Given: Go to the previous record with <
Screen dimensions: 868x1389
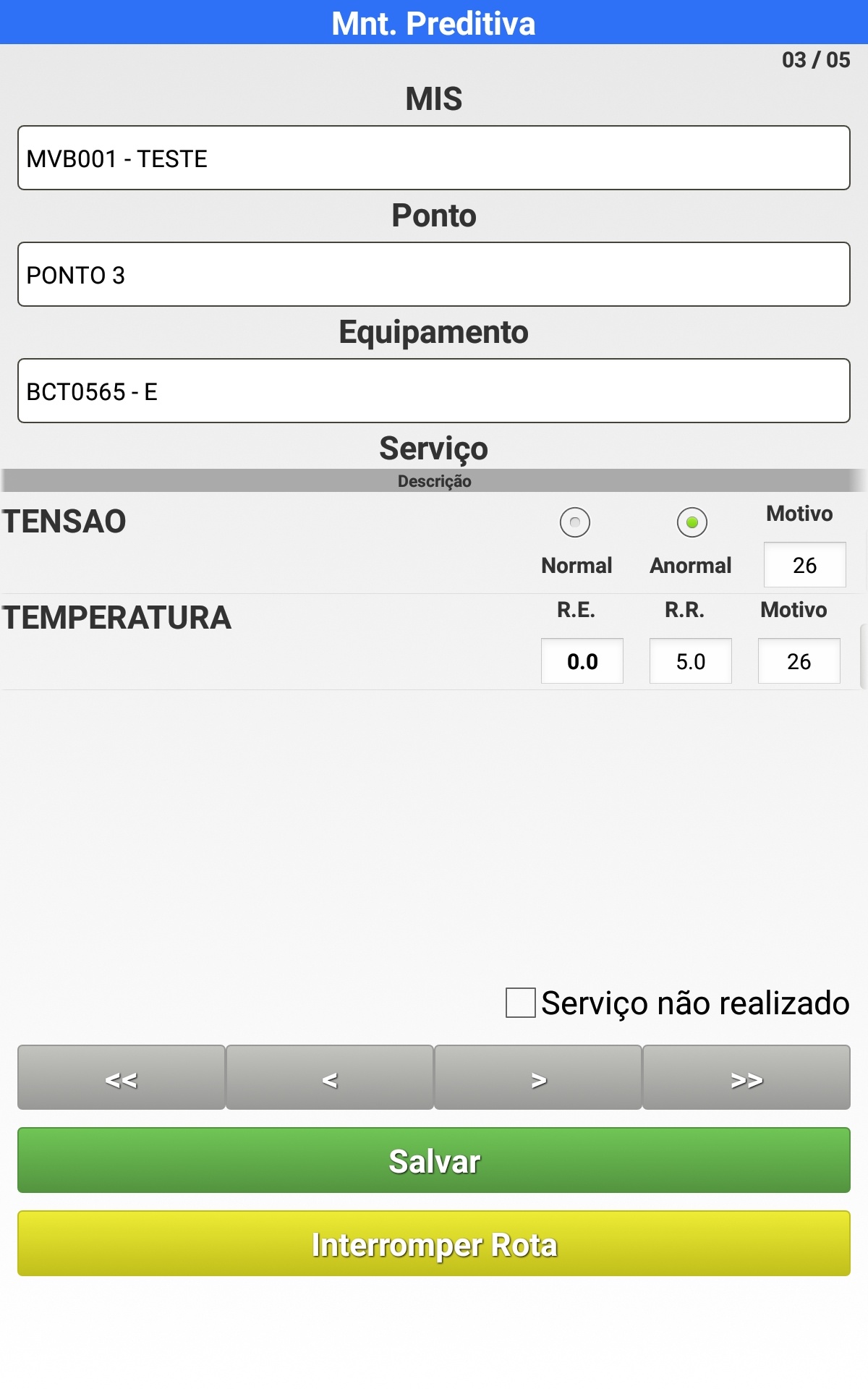Looking at the screenshot, I should [x=330, y=1078].
